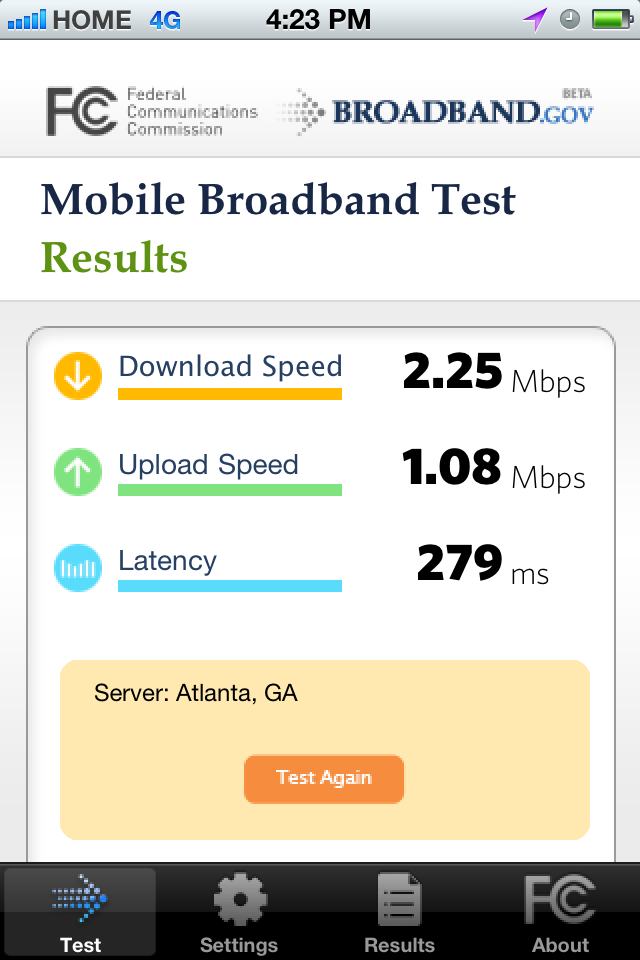Select the Test tab
The height and width of the screenshot is (960, 640).
[80, 912]
